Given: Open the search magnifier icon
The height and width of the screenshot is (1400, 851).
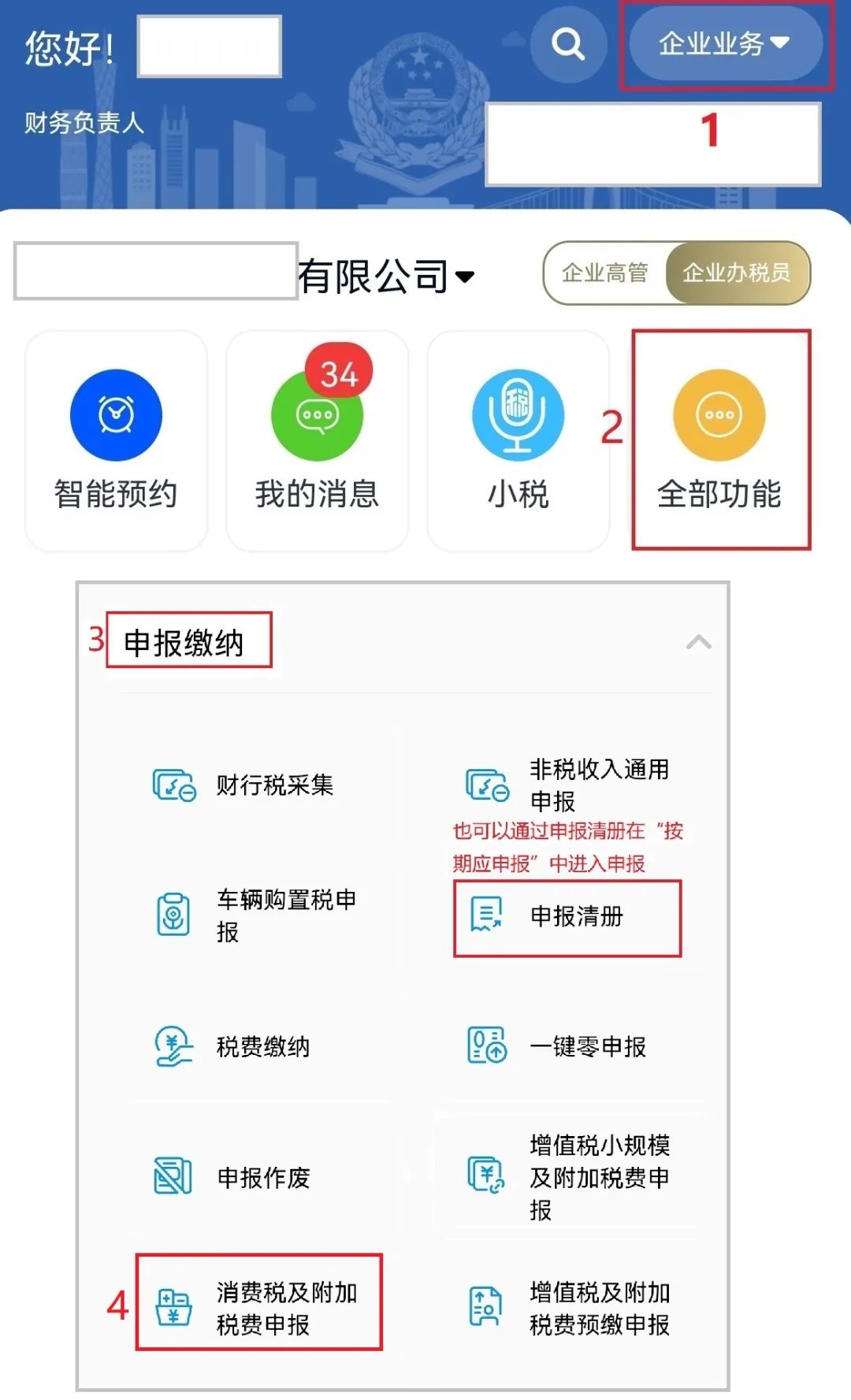Looking at the screenshot, I should pos(568,44).
